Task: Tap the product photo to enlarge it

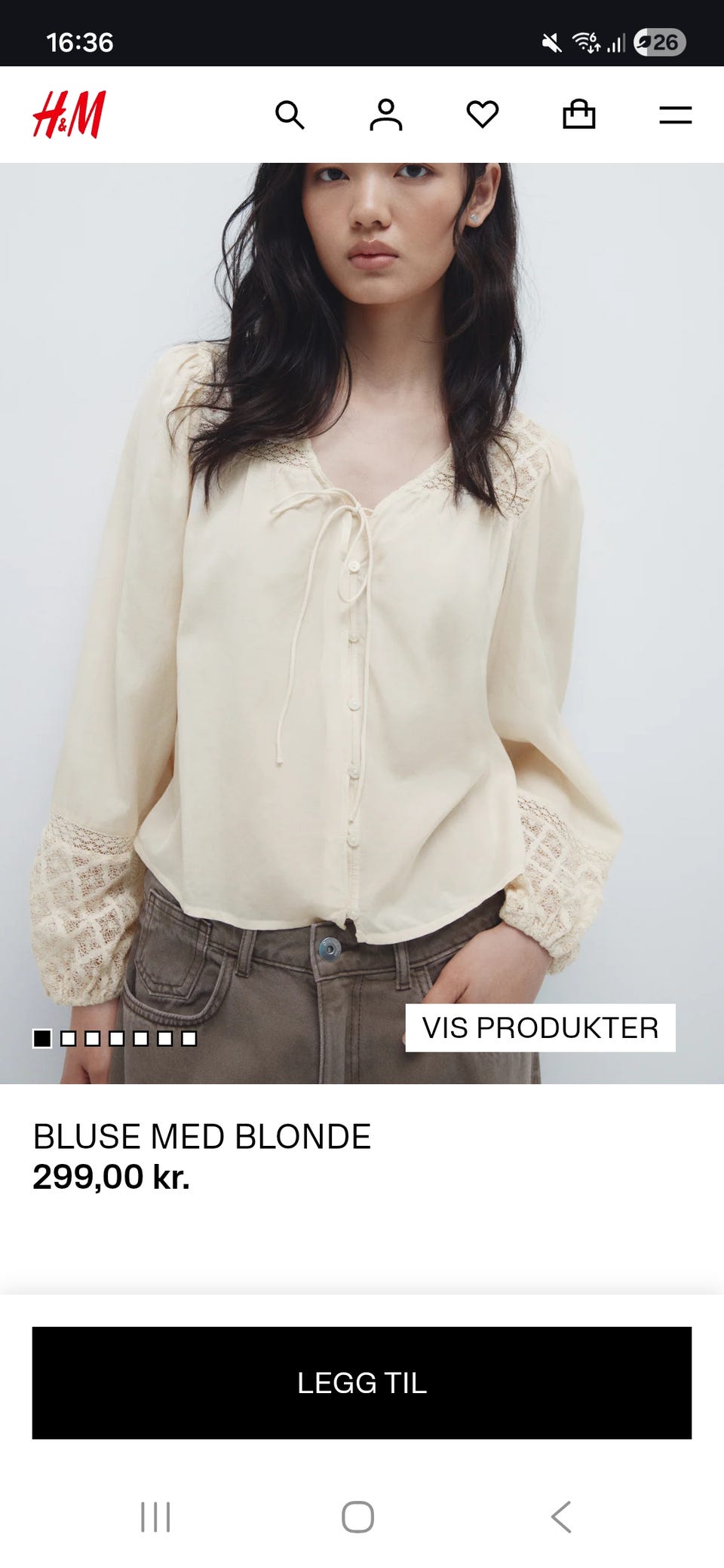Action: tap(362, 603)
